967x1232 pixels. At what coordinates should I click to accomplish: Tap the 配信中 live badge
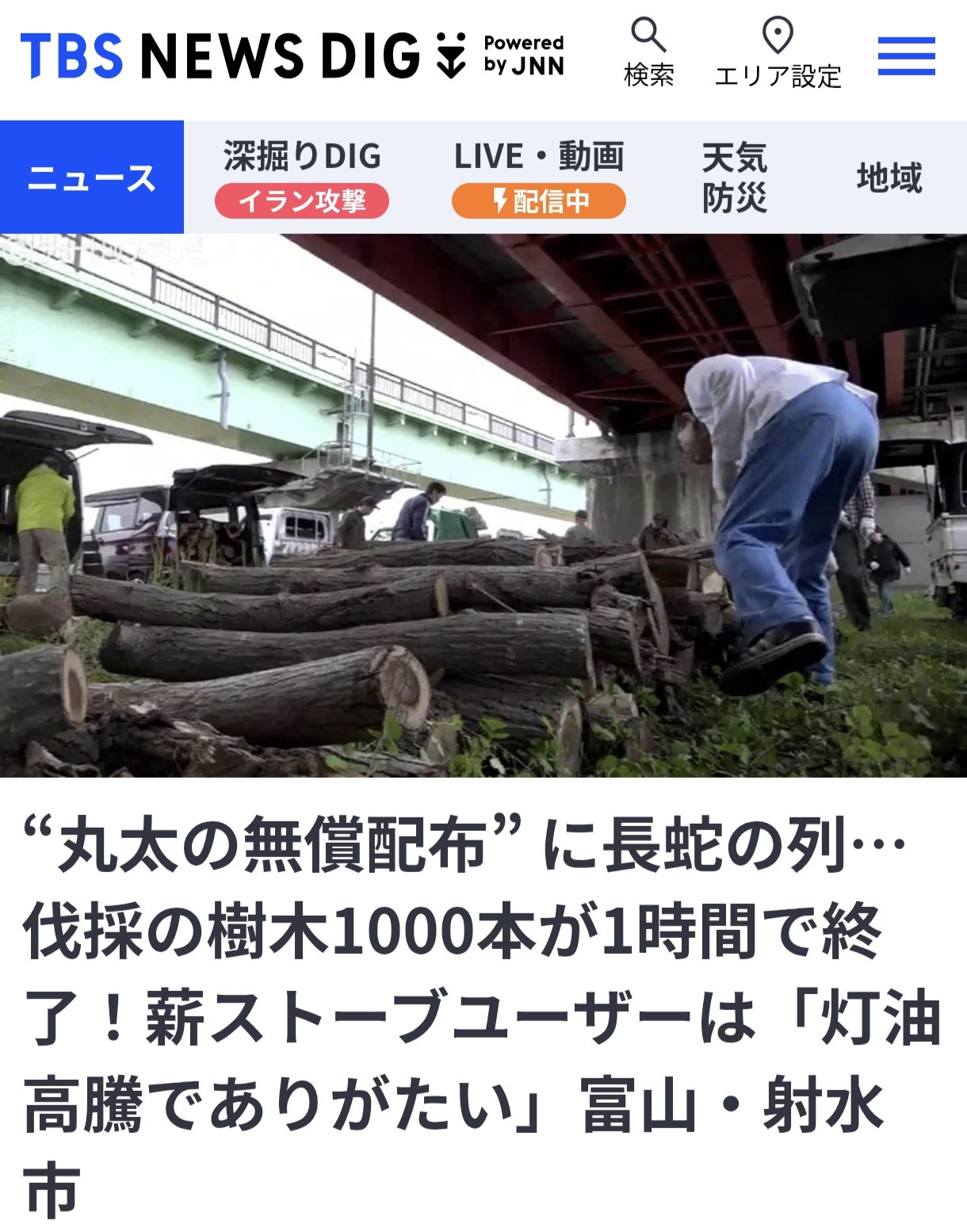tap(539, 201)
